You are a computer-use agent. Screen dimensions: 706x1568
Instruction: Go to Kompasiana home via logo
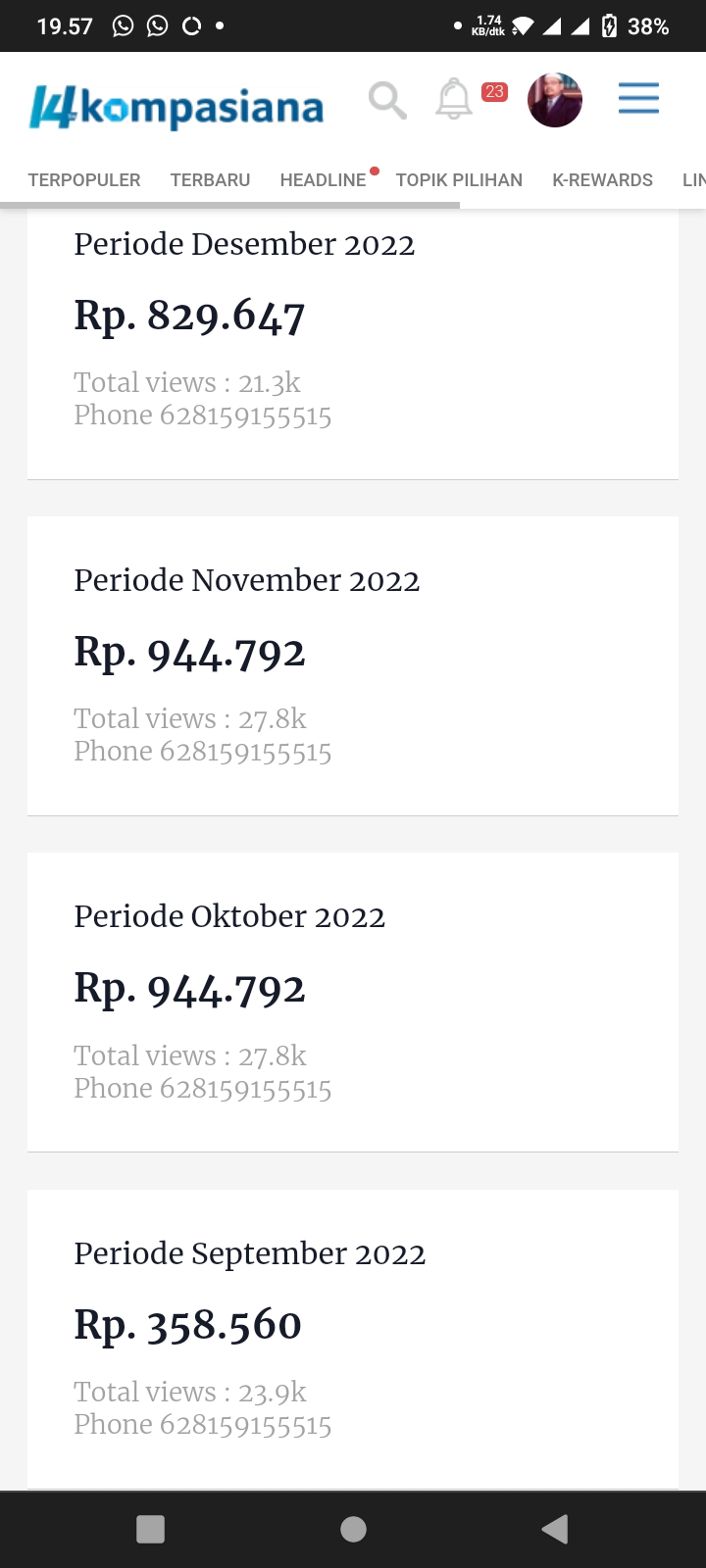[176, 107]
